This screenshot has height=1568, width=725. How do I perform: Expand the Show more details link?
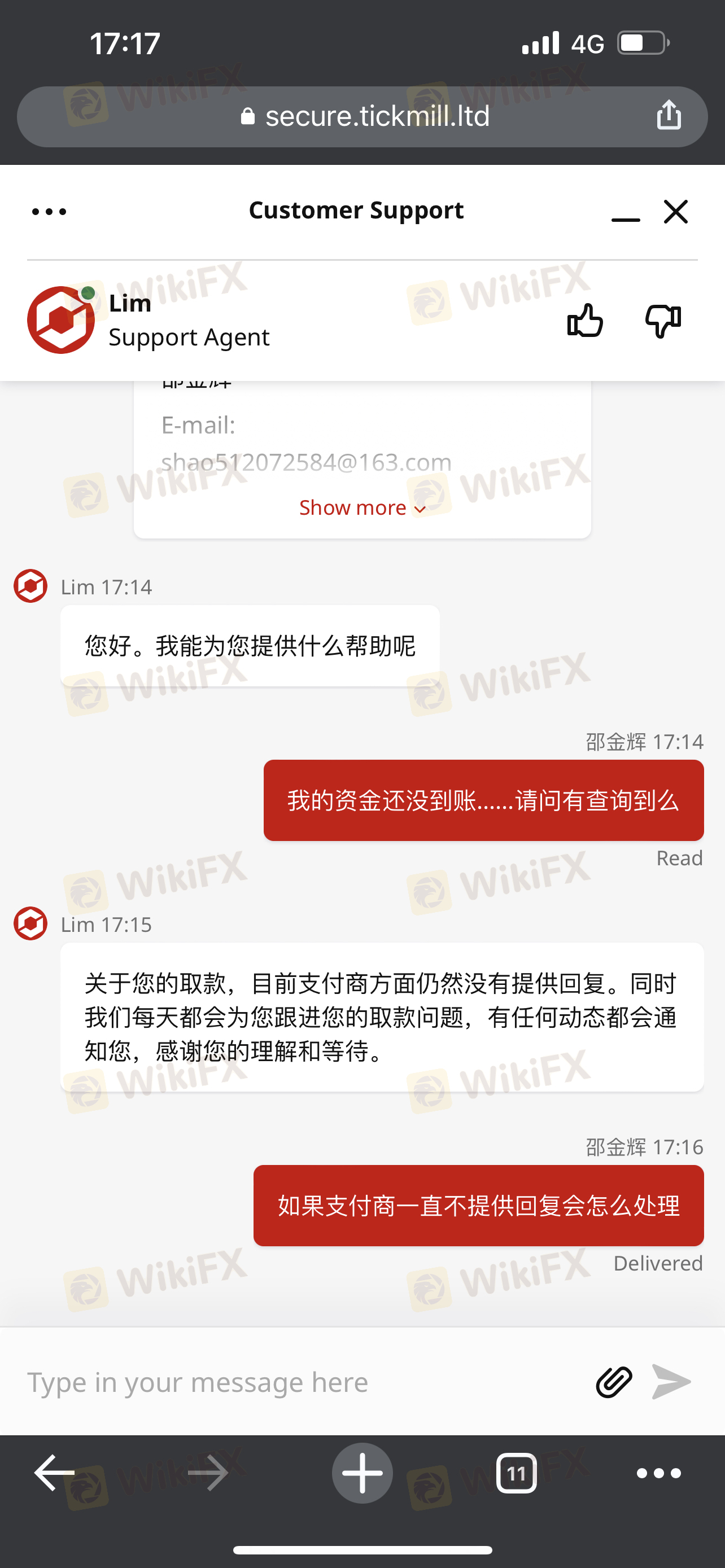pyautogui.click(x=362, y=507)
